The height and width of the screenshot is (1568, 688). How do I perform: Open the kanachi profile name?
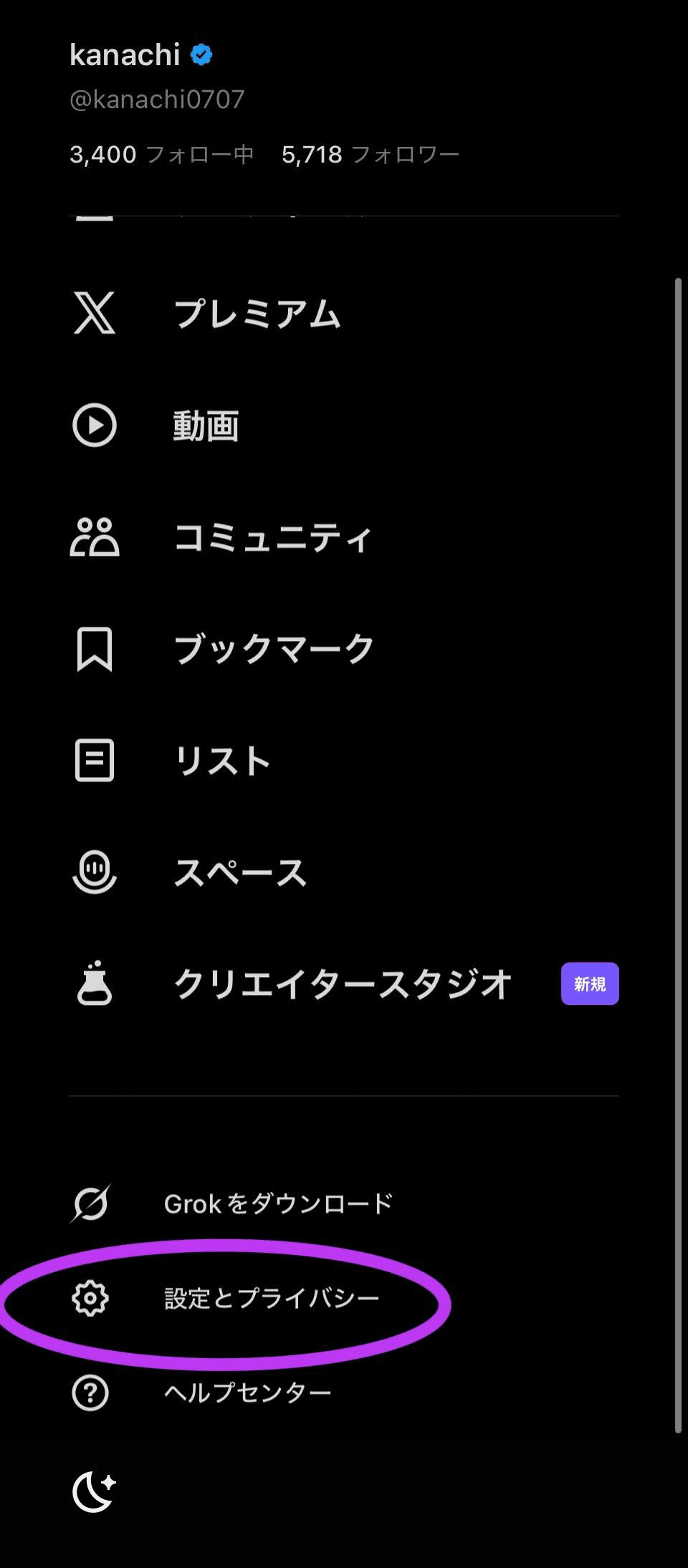click(125, 53)
